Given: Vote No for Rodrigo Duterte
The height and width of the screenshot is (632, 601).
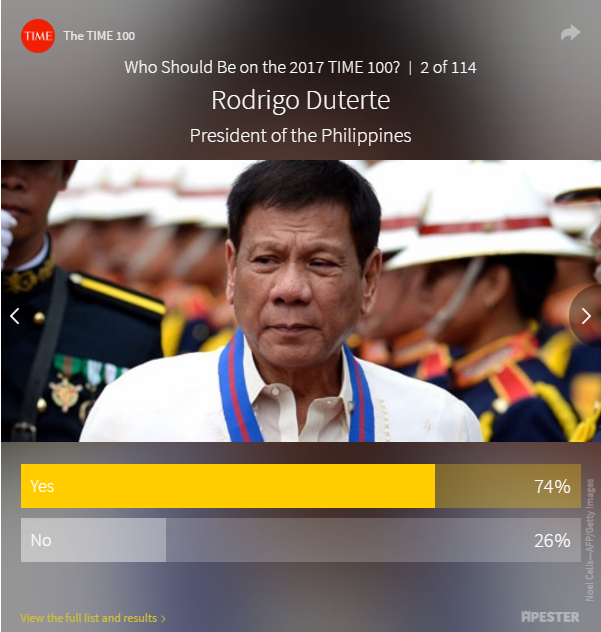Looking at the screenshot, I should 300,540.
